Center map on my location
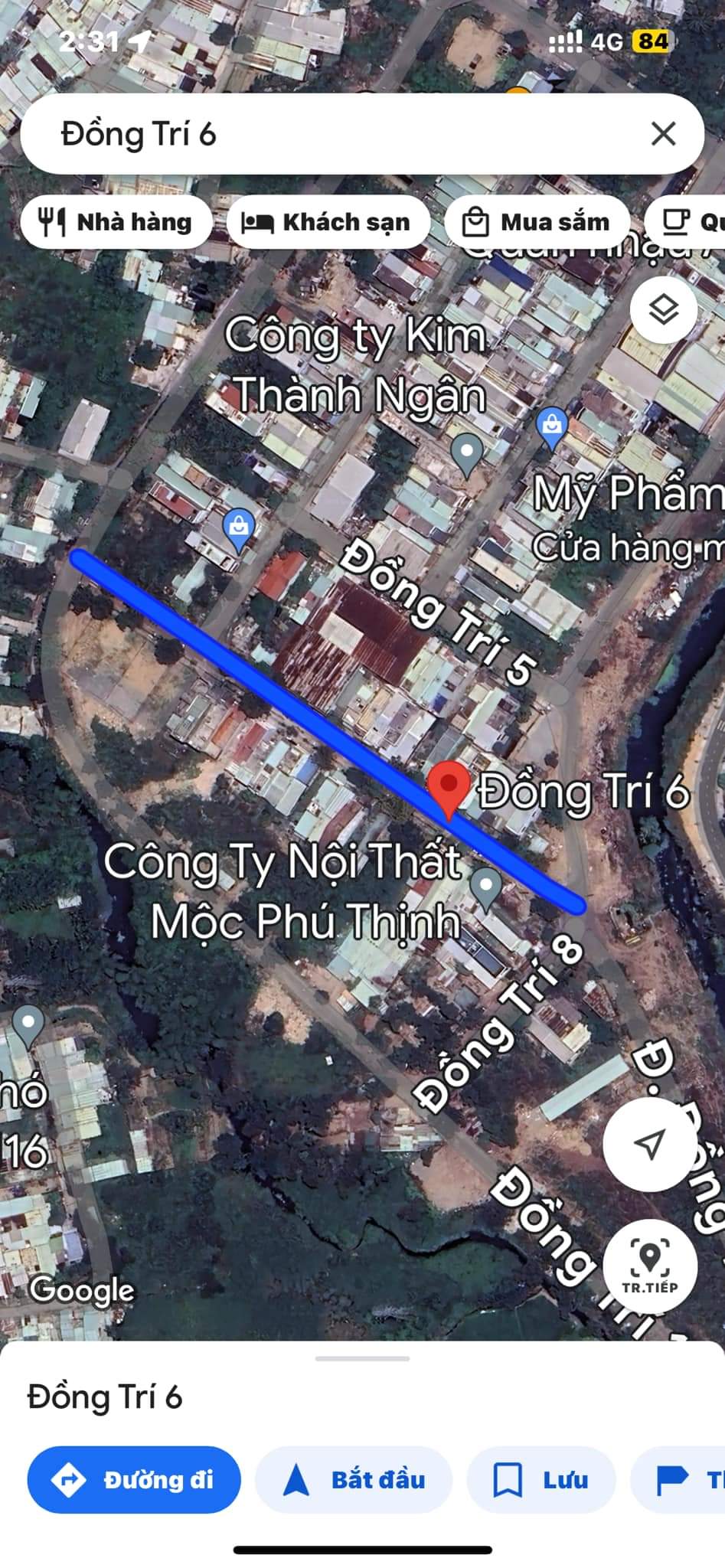Image resolution: width=725 pixels, height=1568 pixels. coord(649,1143)
